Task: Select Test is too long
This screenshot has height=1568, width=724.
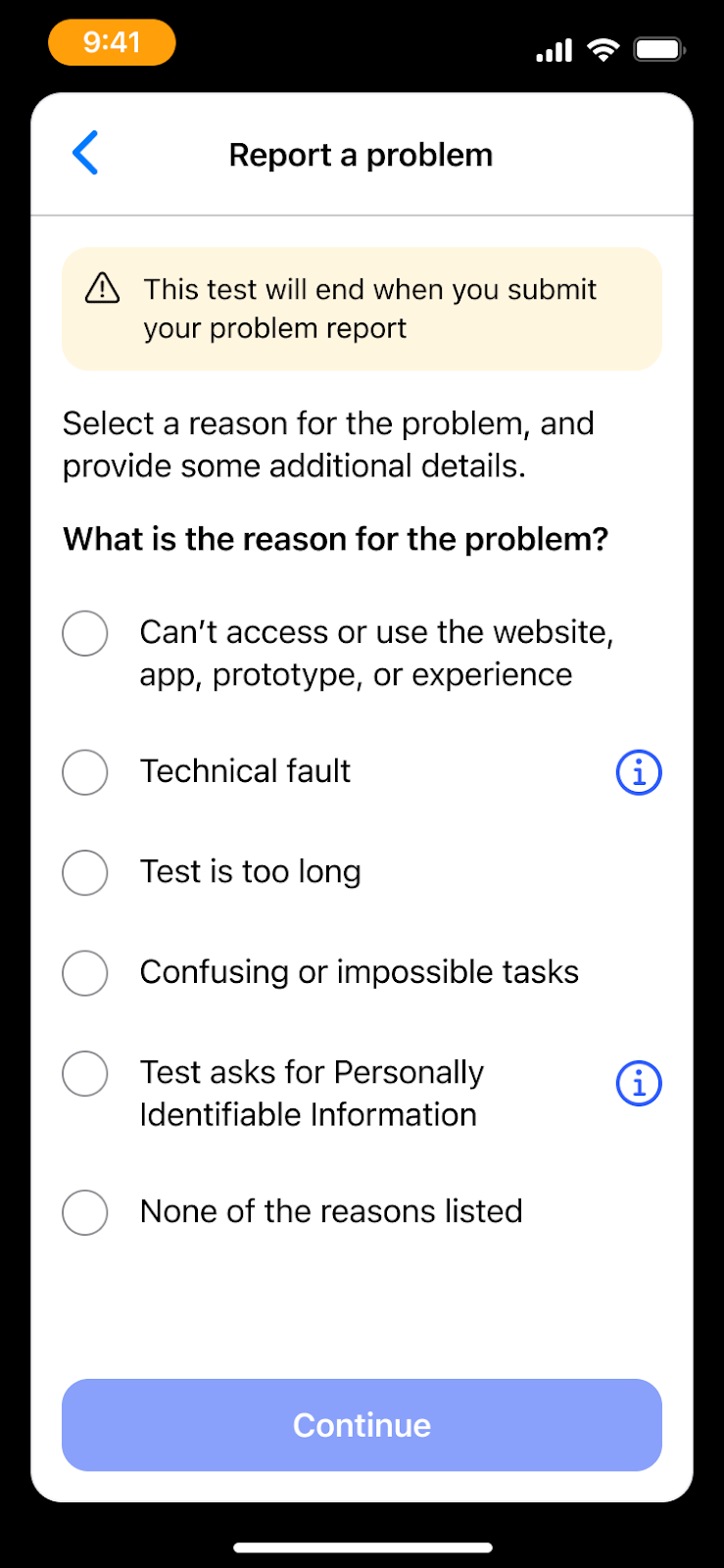Action: 85,872
